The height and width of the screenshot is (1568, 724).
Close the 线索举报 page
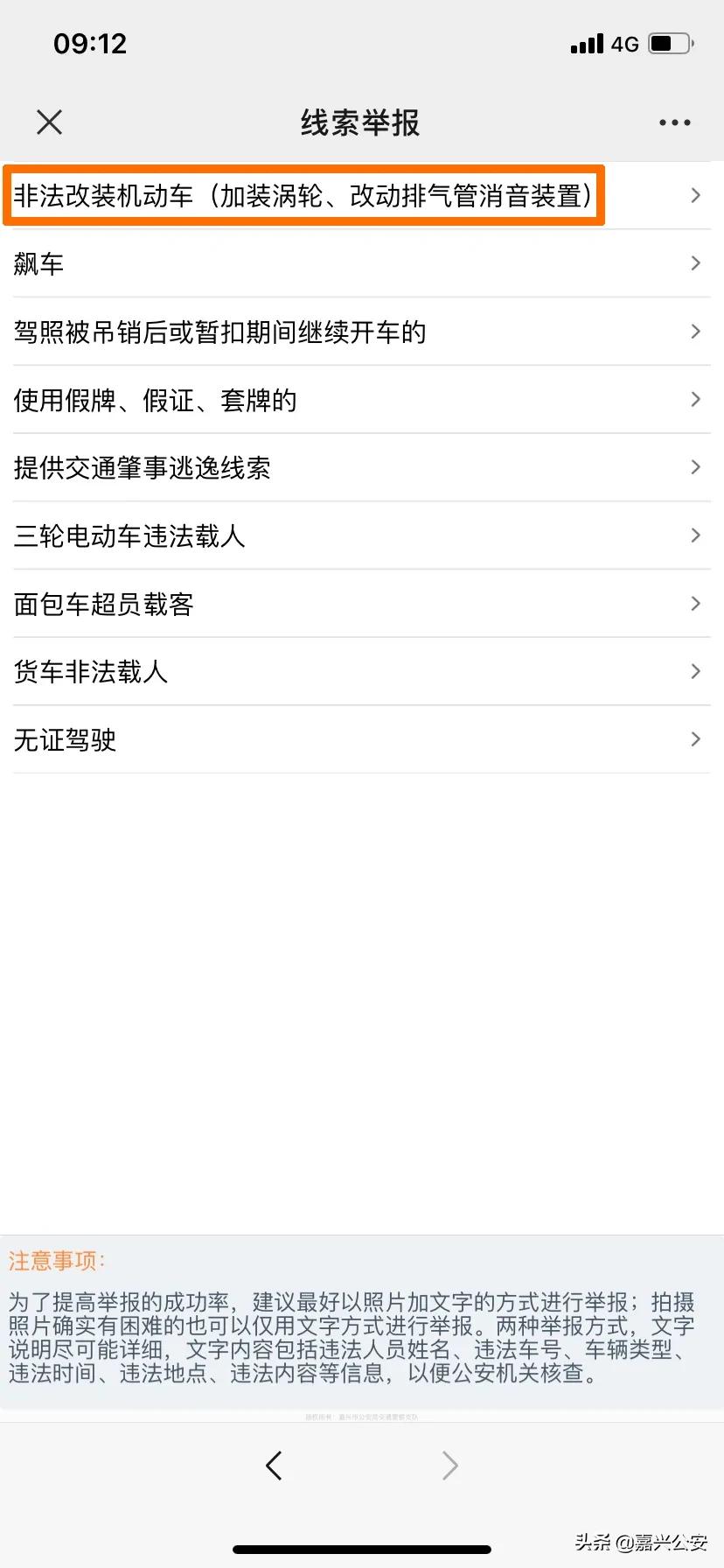pos(50,122)
